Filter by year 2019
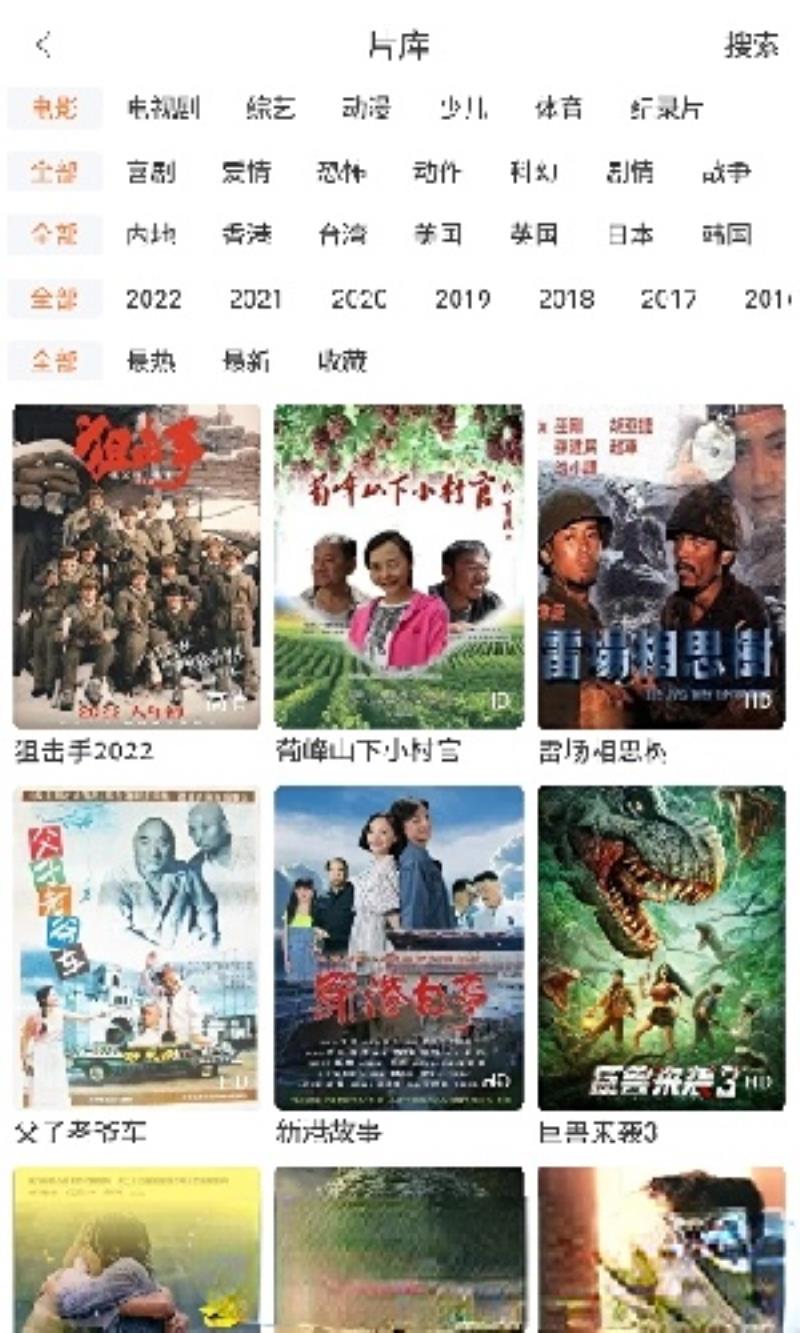 (462, 299)
